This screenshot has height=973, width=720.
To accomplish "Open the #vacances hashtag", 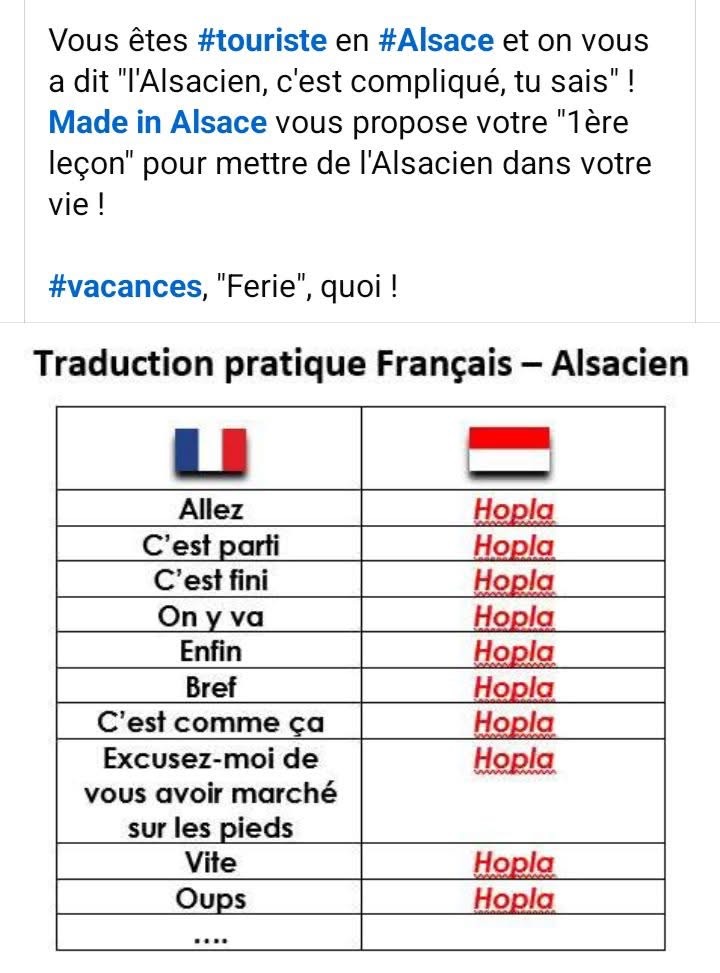I will pyautogui.click(x=124, y=287).
